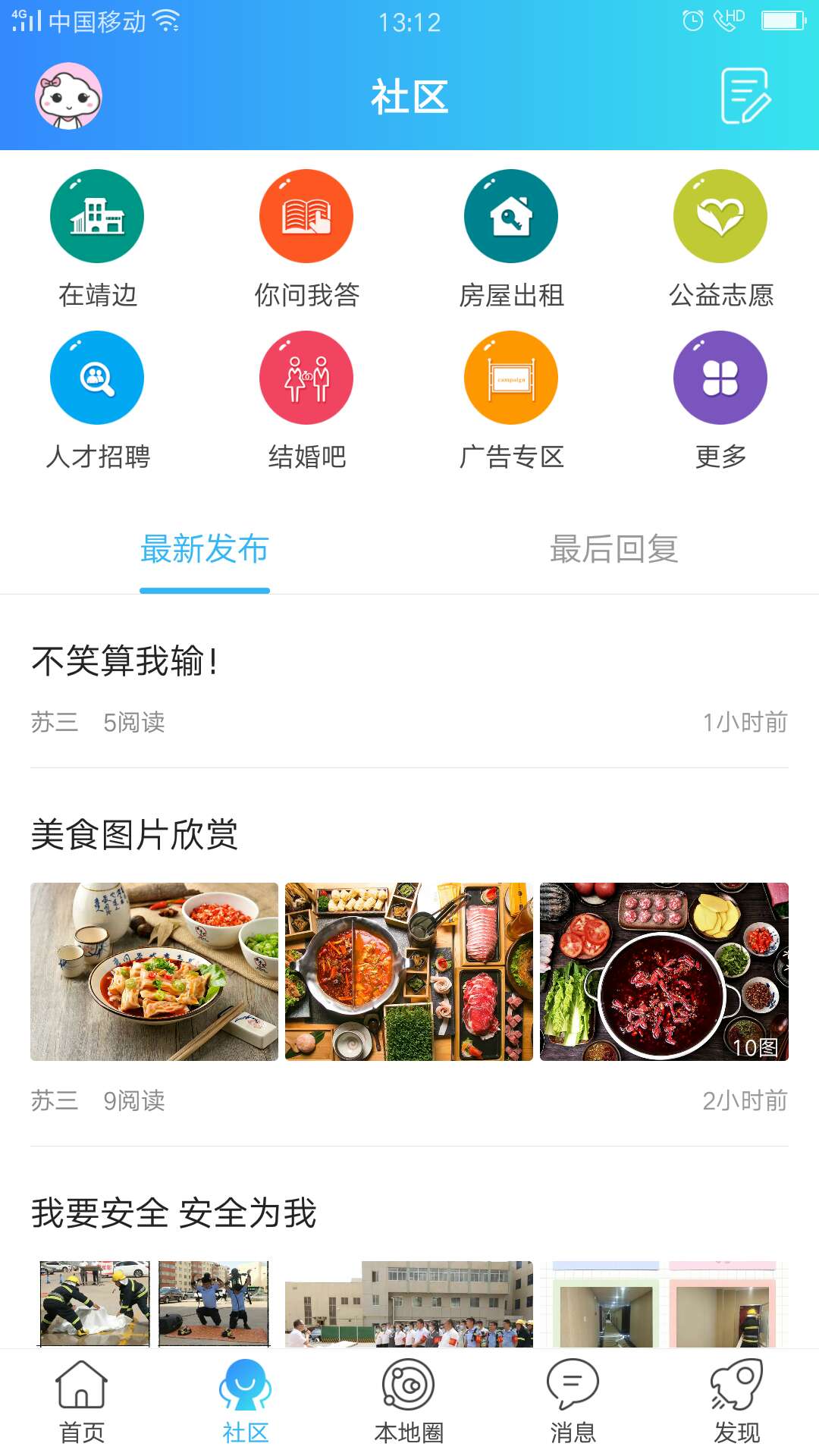819x1456 pixels.
Task: Select the 最新发布 tab
Action: coord(203,552)
